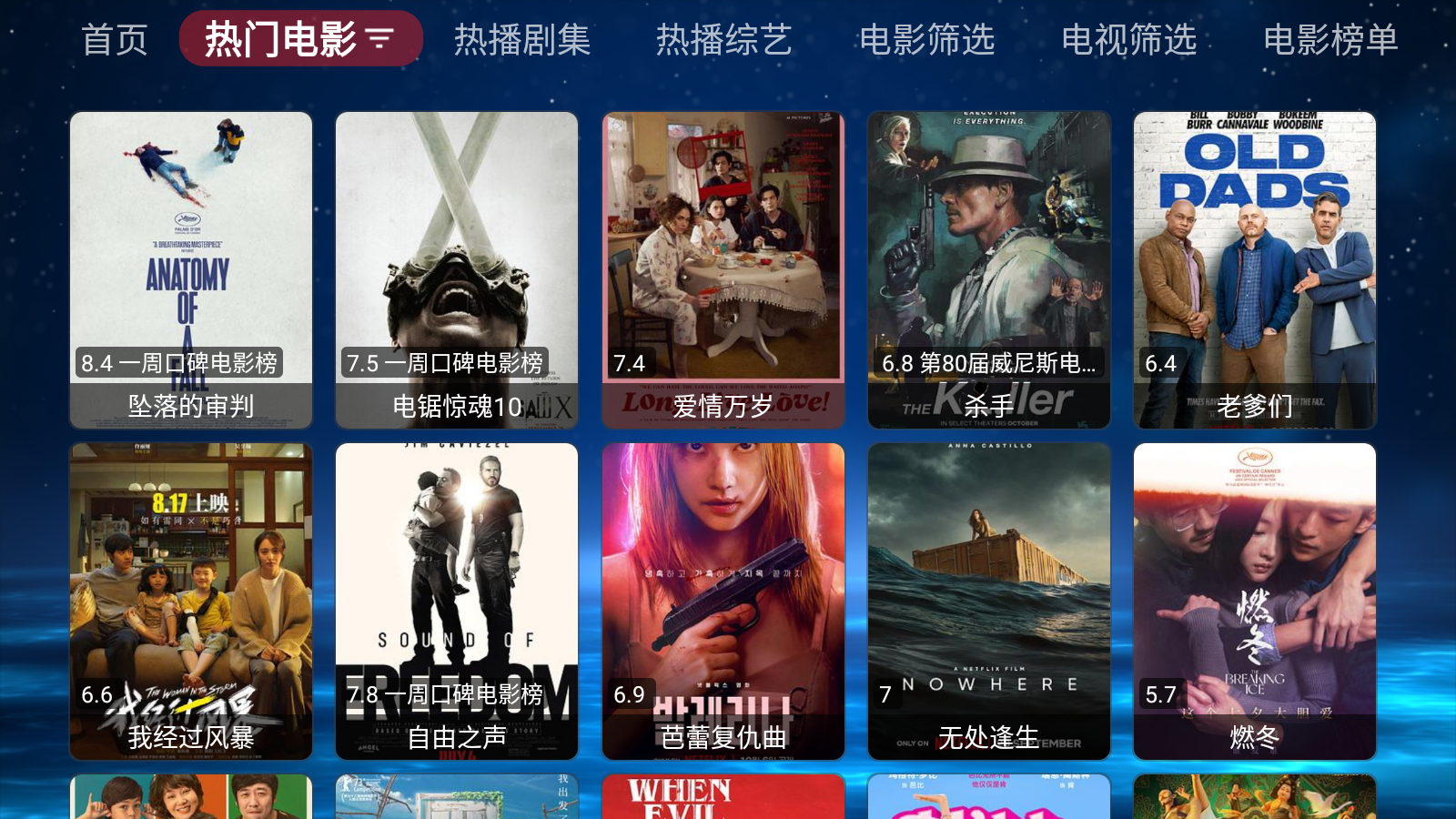Tap the 老爹们 movie poster
This screenshot has width=1456, height=819.
pos(1255,269)
